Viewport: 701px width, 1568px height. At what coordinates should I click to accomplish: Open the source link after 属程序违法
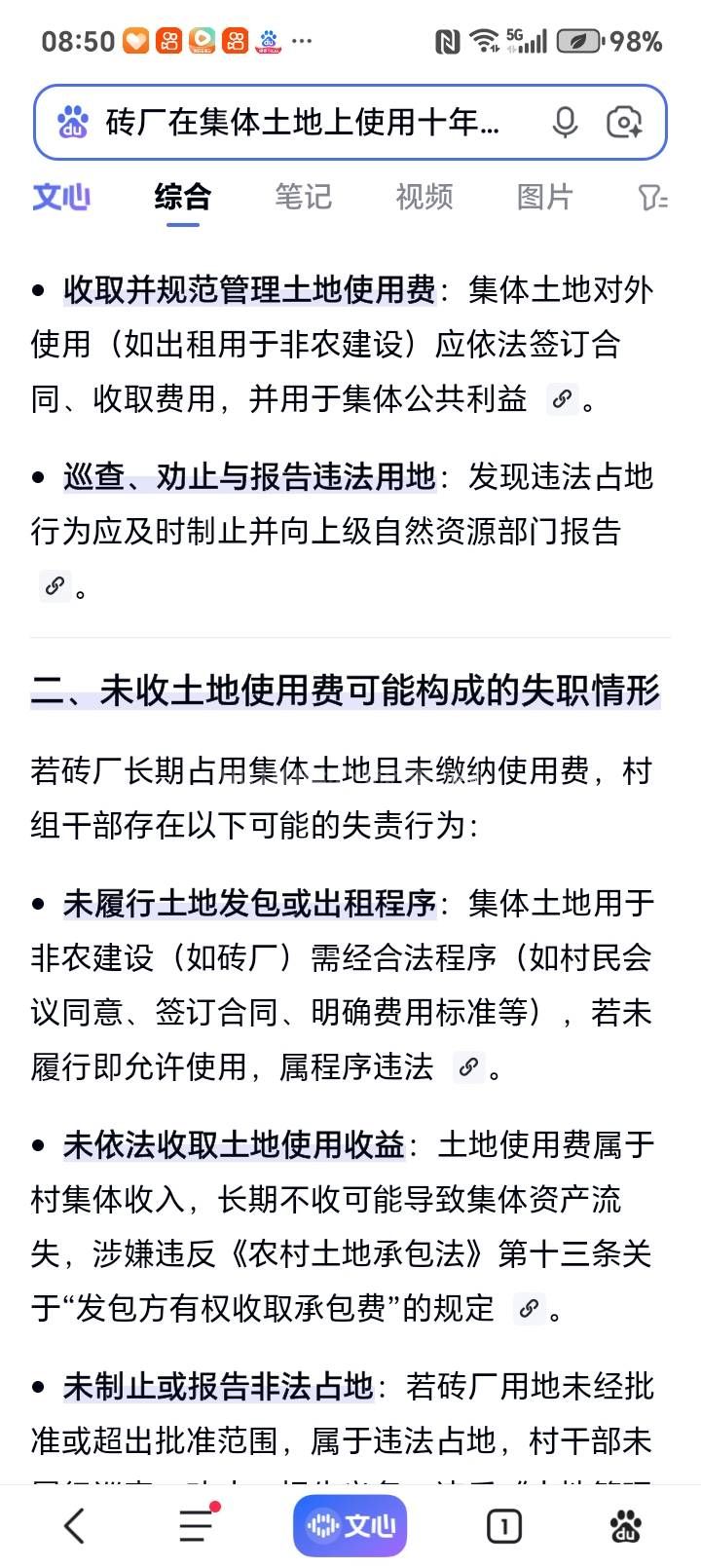[x=468, y=1067]
